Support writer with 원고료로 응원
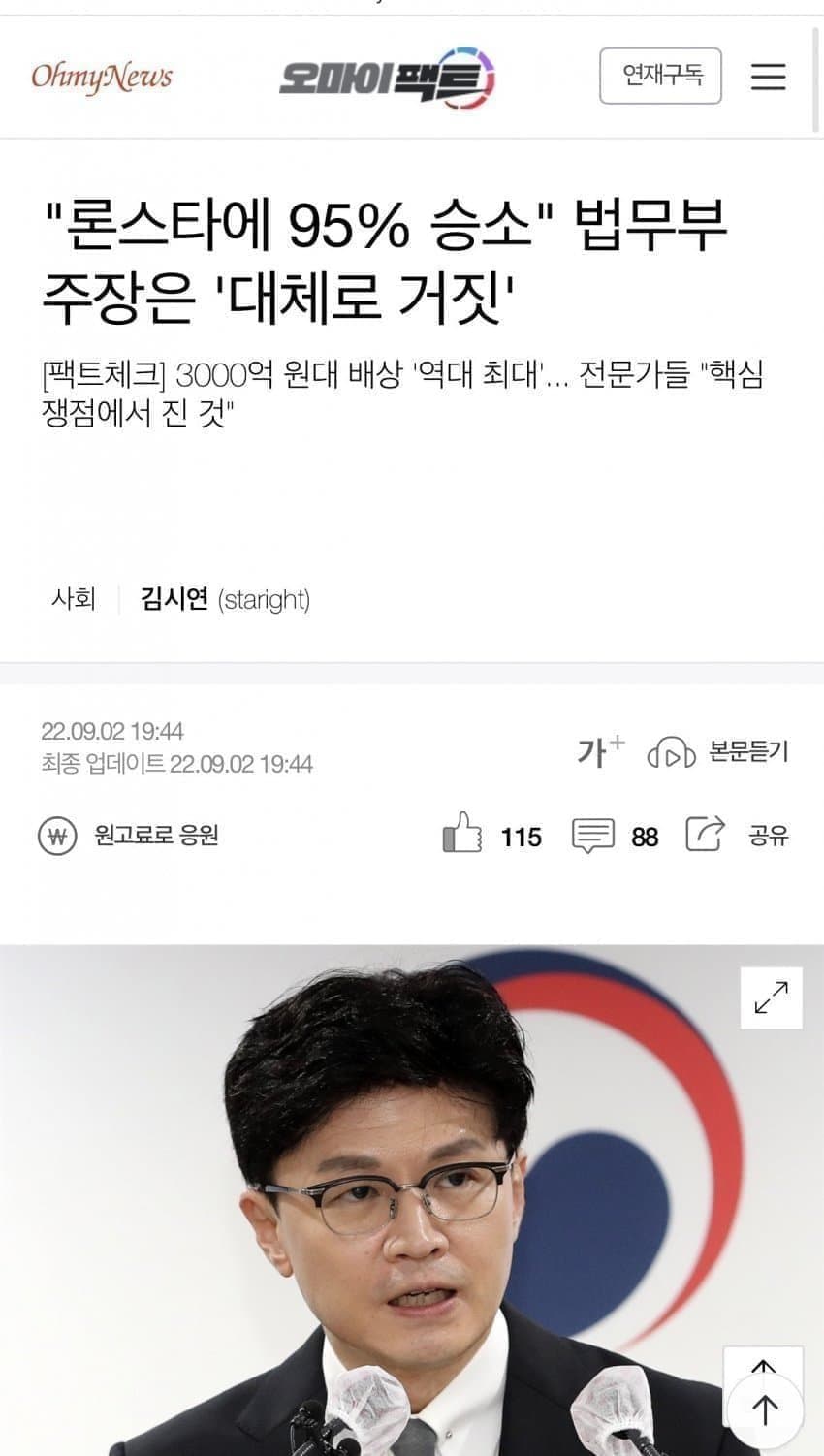The width and height of the screenshot is (824, 1456). tap(129, 835)
